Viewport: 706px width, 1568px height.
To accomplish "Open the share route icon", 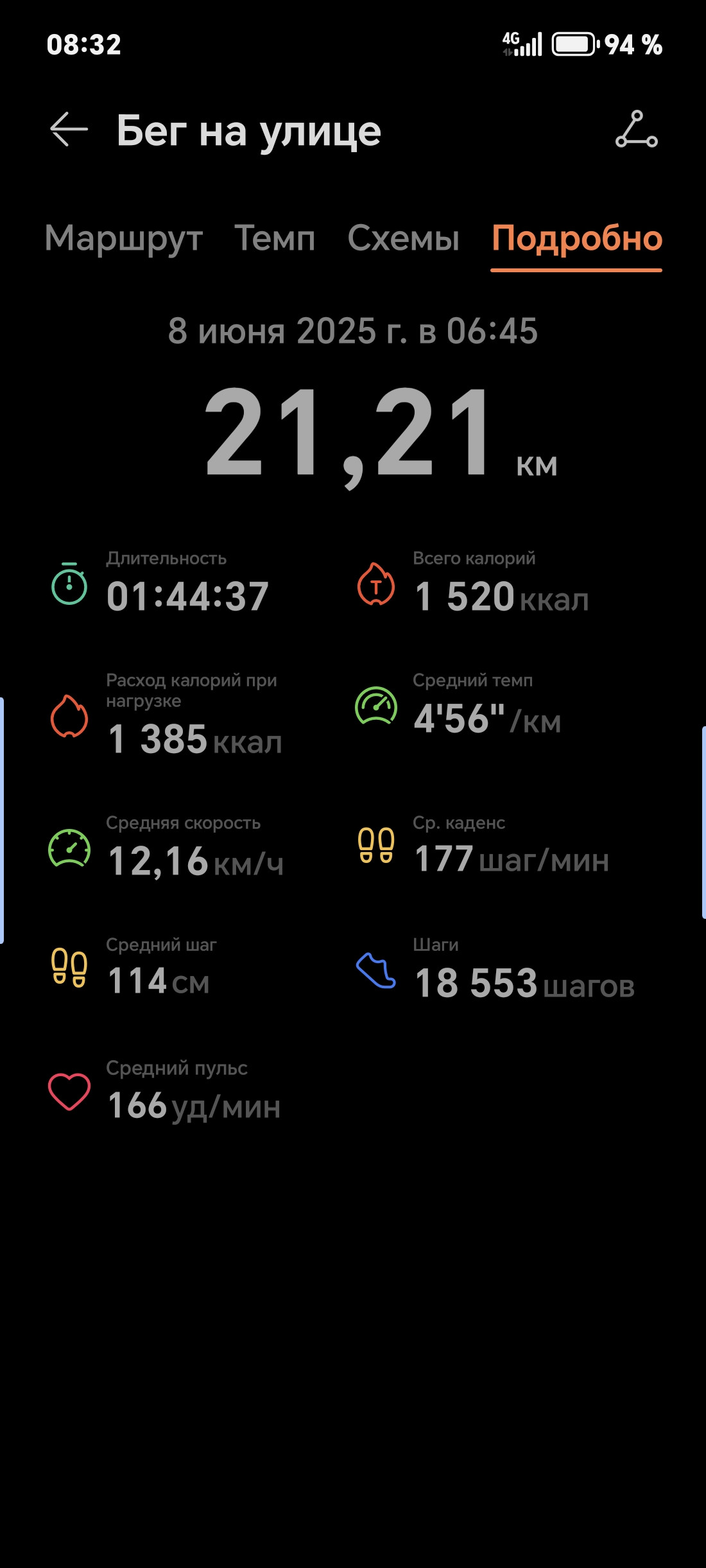I will [x=636, y=129].
